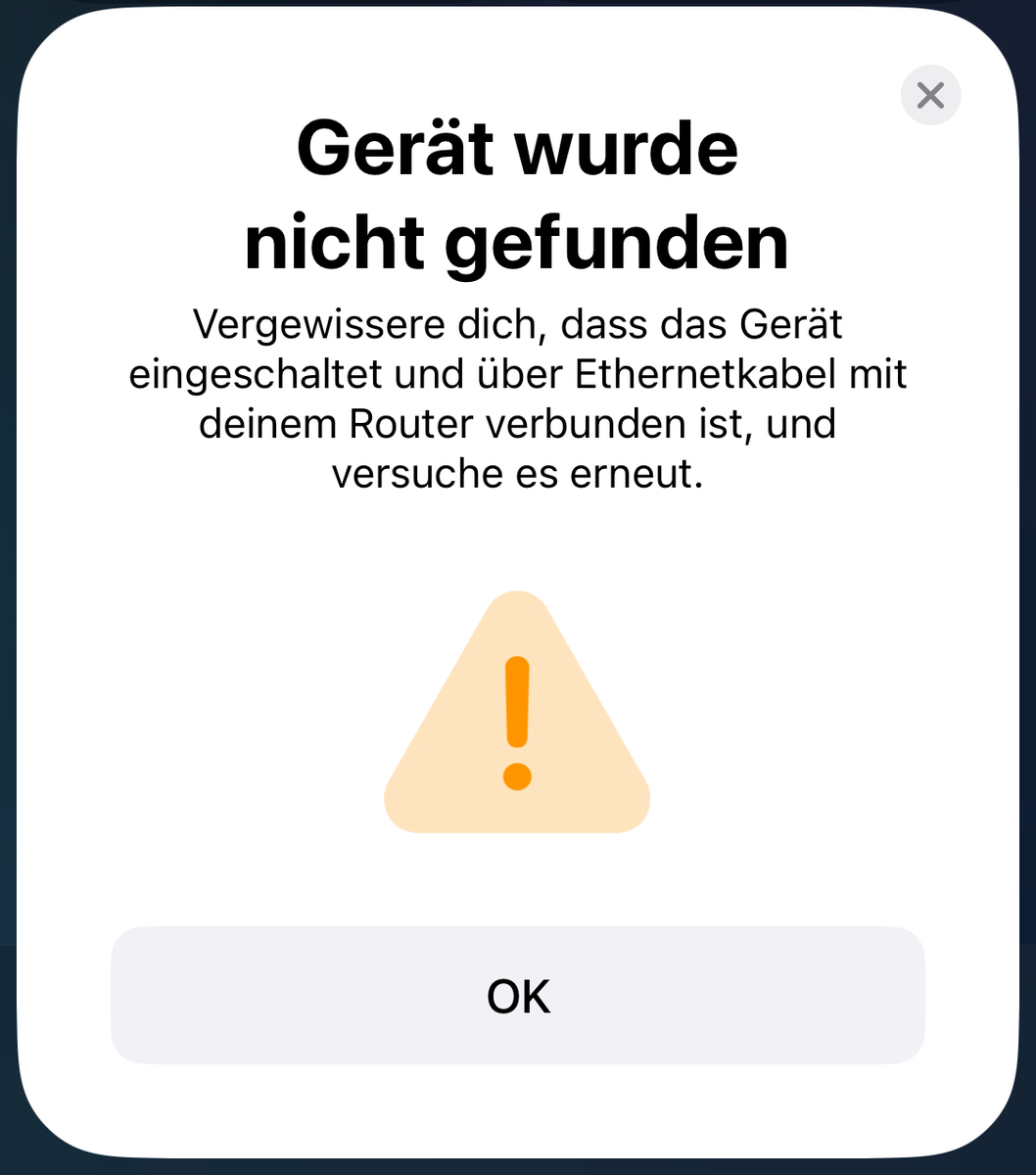The image size is (1036, 1175).
Task: Dismiss the dialog with the X button
Action: [930, 95]
